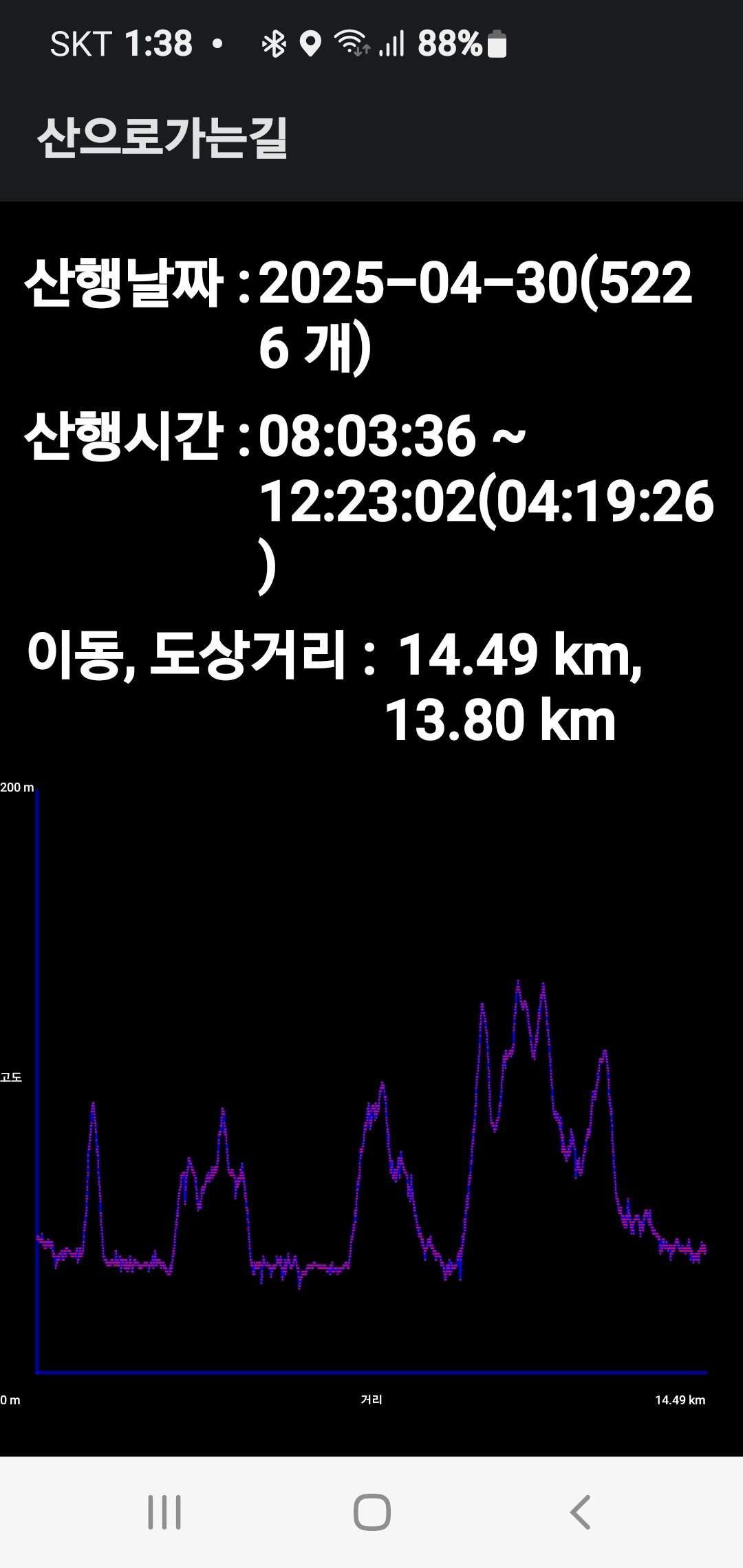Open the recent apps view

[164, 1512]
